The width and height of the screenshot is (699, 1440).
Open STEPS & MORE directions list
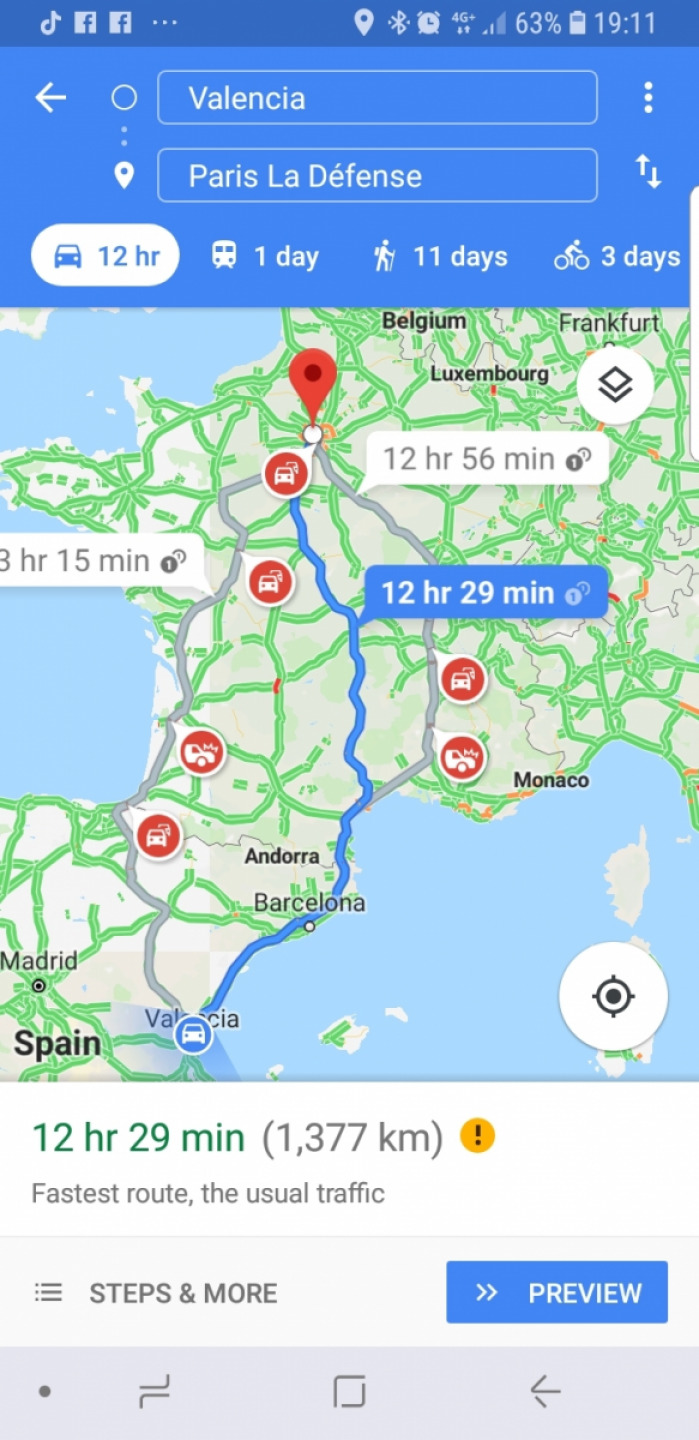tap(156, 1292)
